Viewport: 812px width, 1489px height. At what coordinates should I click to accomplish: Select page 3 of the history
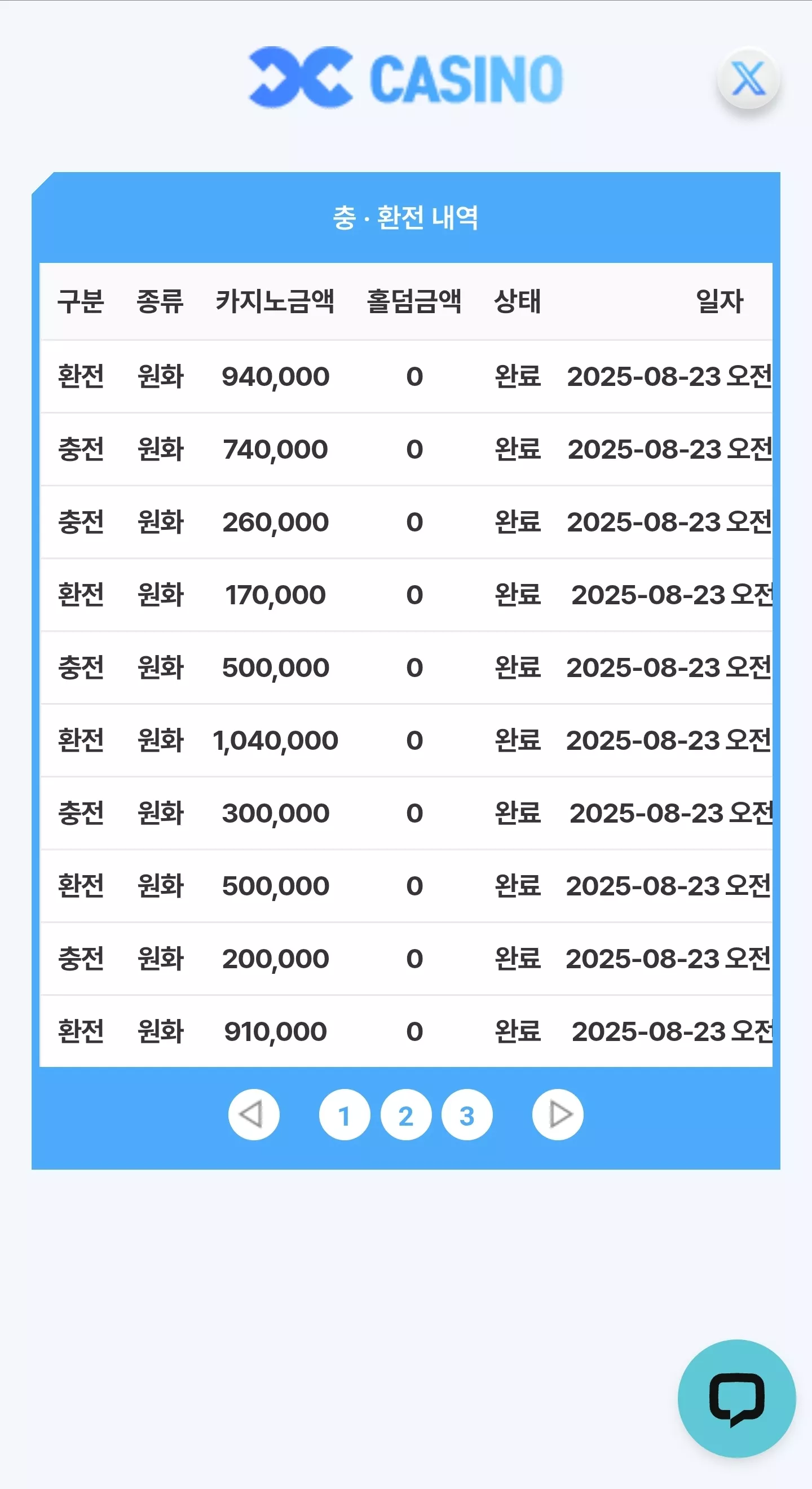tap(467, 1114)
